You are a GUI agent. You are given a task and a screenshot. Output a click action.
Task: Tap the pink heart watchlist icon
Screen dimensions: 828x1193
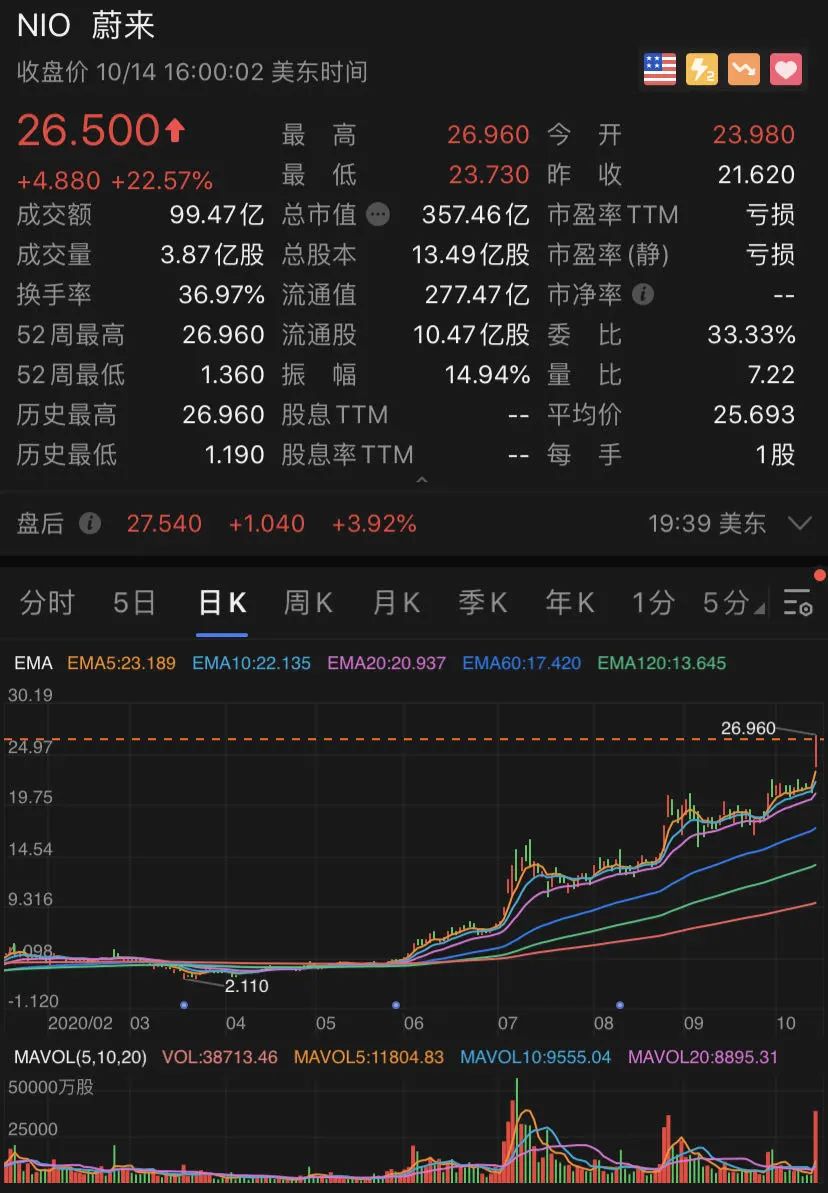(x=786, y=69)
